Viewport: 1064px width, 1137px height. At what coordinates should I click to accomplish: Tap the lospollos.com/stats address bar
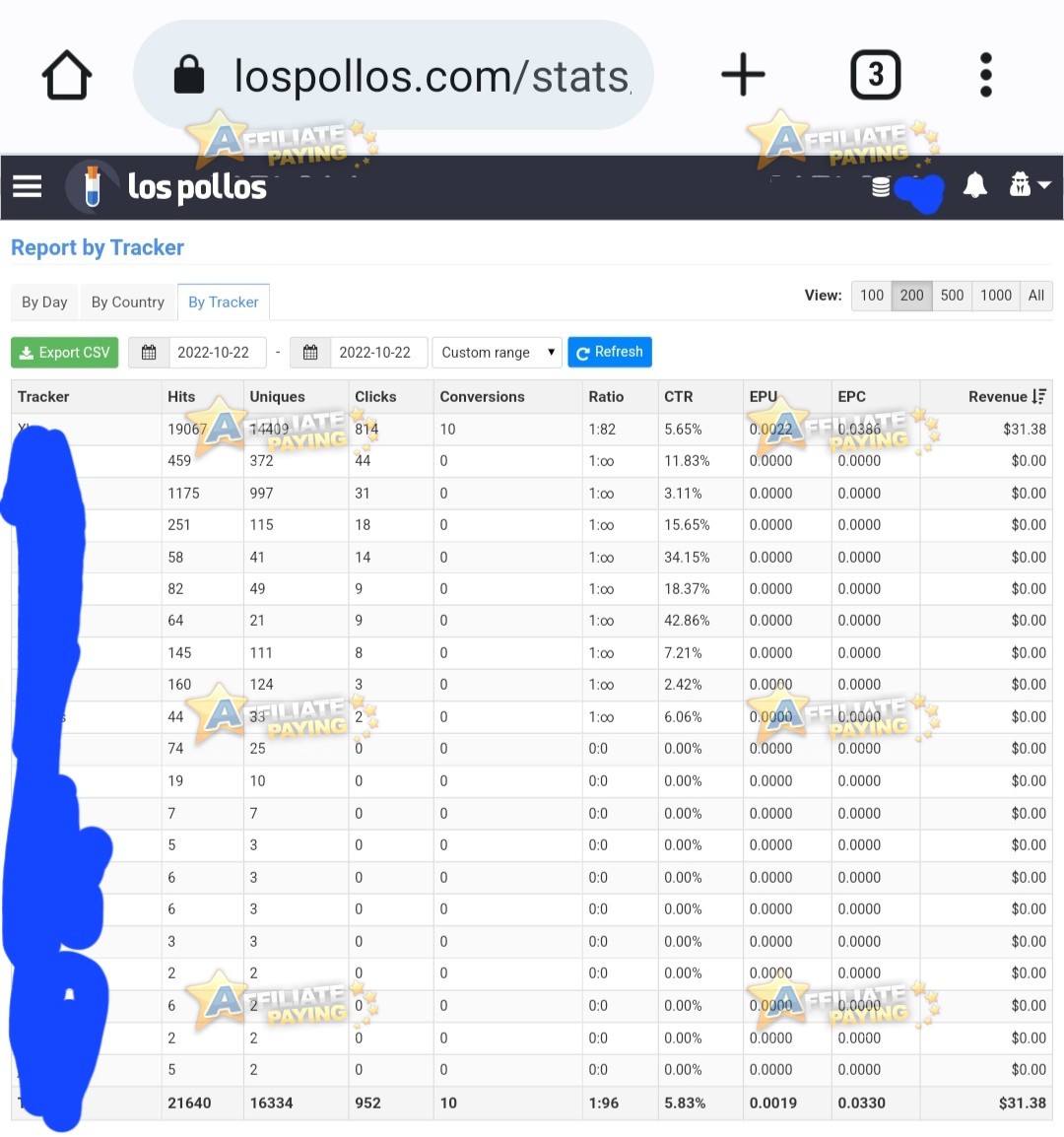coord(393,75)
